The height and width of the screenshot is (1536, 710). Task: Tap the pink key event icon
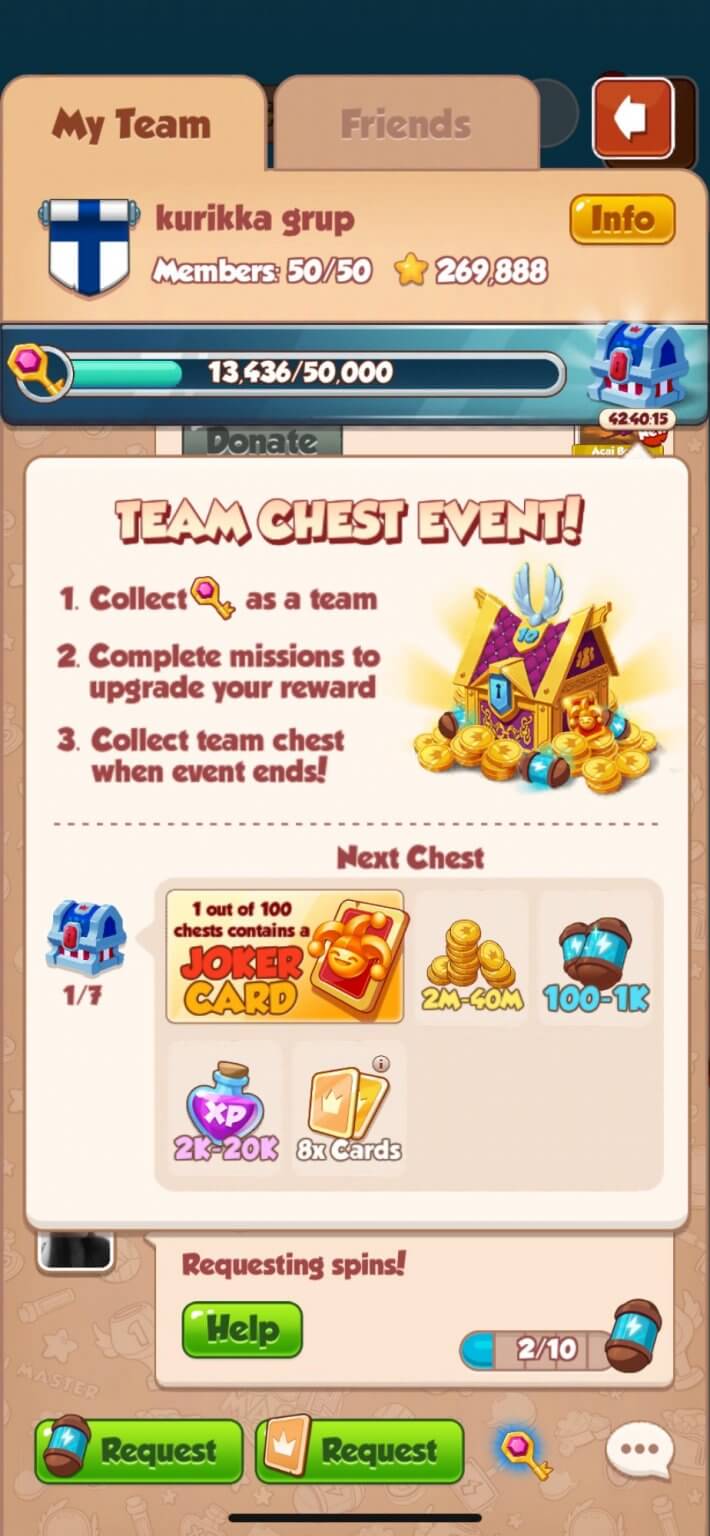pyautogui.click(x=527, y=1452)
